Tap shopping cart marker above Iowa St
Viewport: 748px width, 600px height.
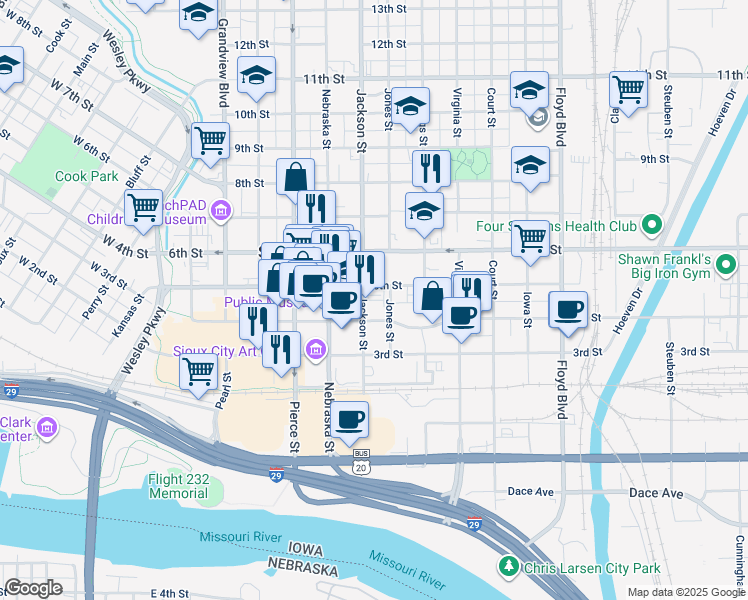click(530, 239)
